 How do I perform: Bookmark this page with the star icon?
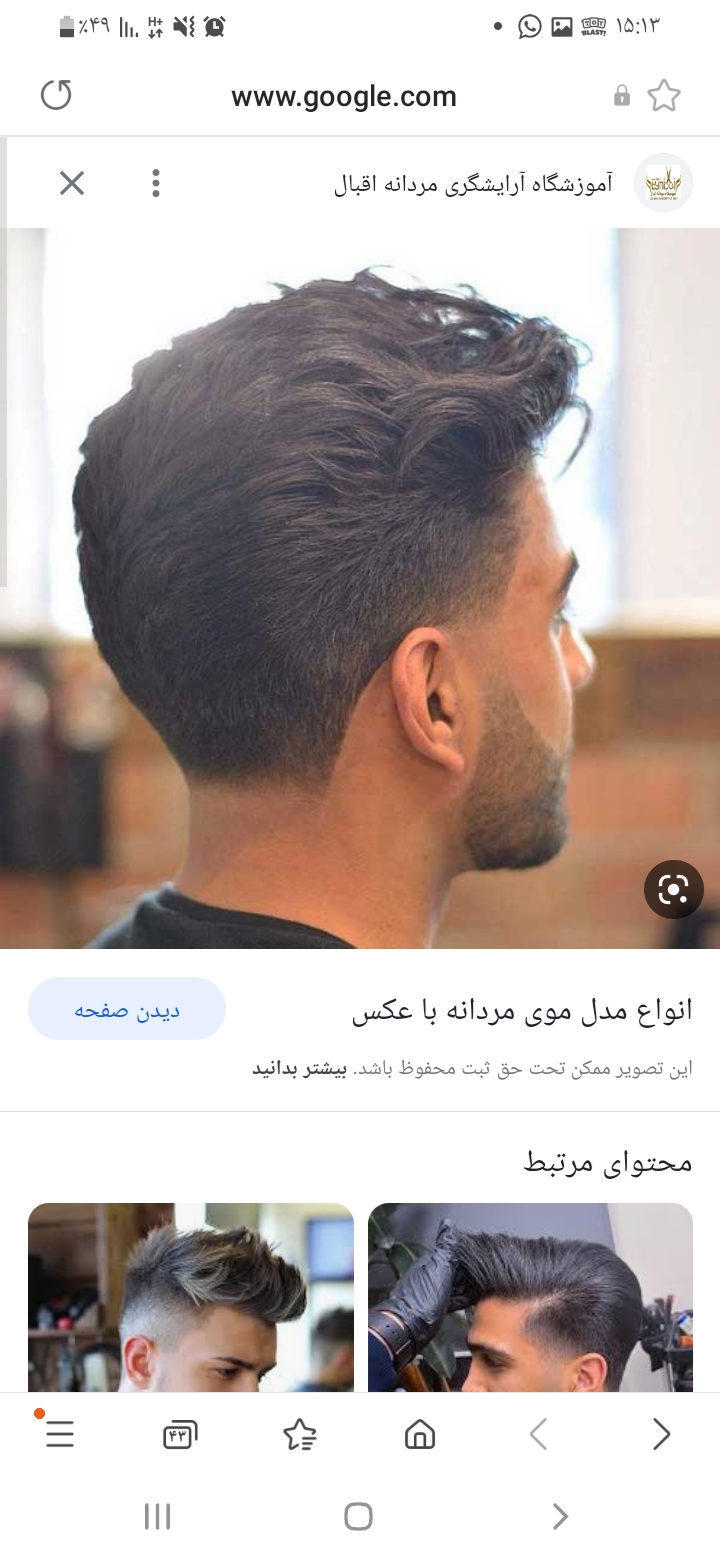(x=664, y=96)
